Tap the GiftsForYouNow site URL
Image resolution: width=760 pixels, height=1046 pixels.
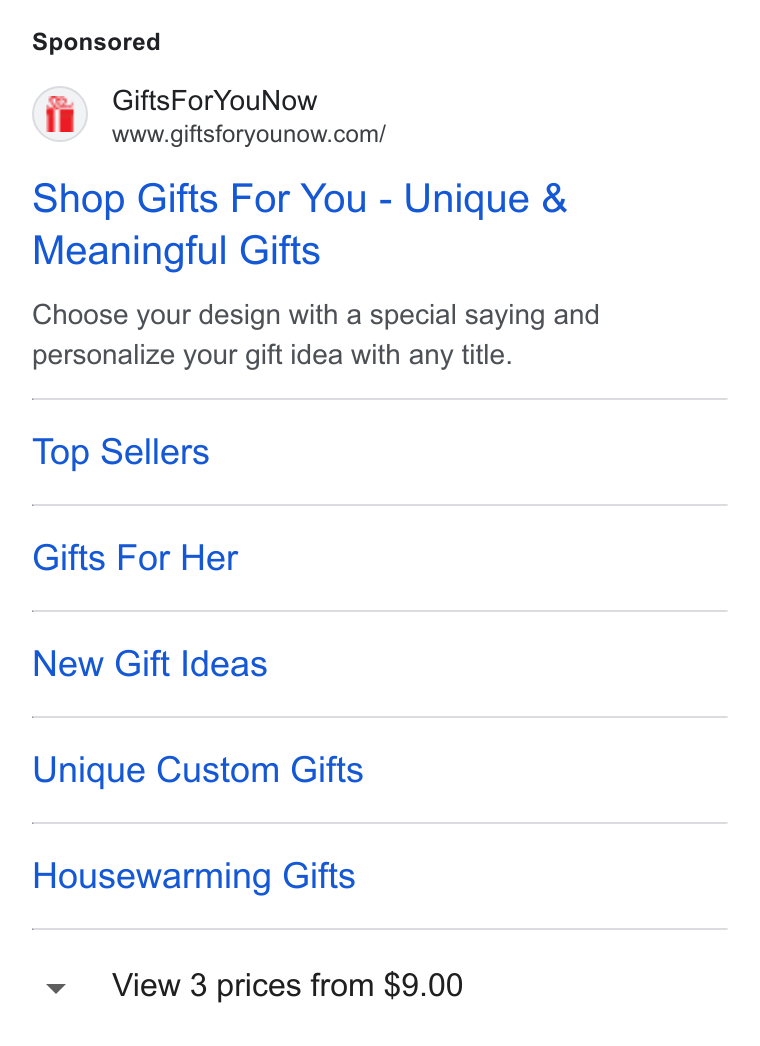249,135
